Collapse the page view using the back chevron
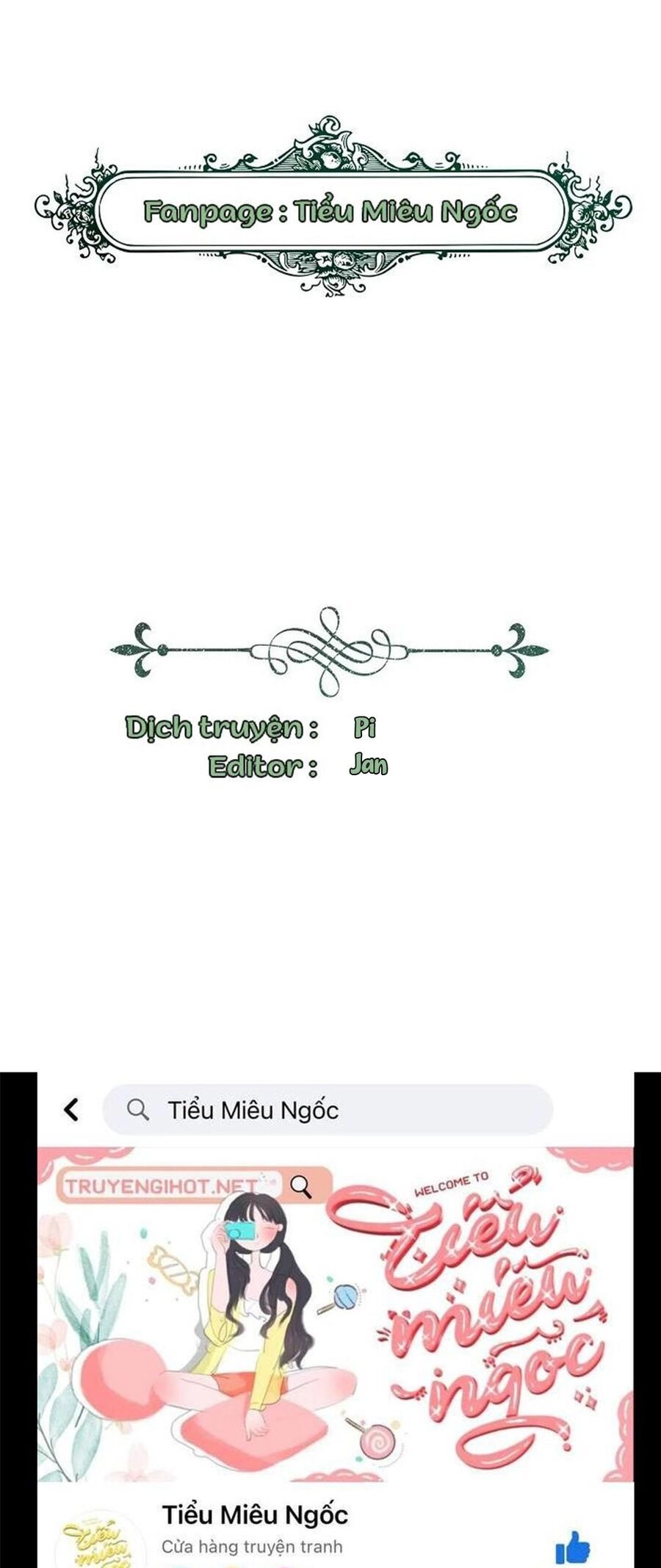 point(71,1111)
